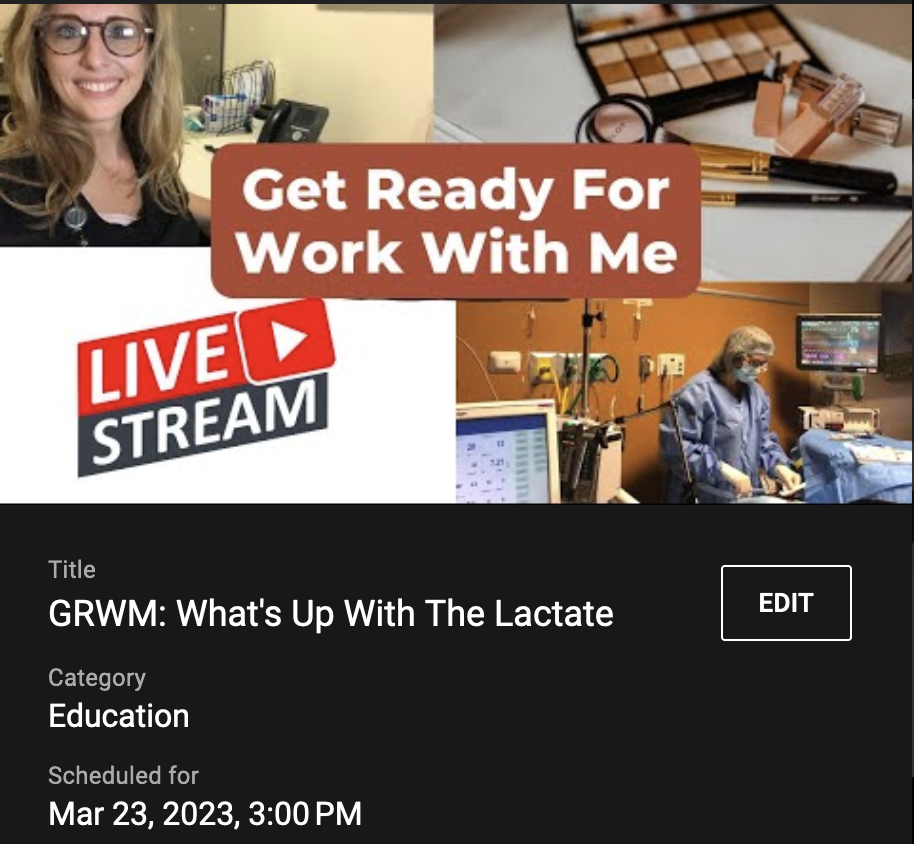Tap the EDIT button for stream details

(786, 603)
